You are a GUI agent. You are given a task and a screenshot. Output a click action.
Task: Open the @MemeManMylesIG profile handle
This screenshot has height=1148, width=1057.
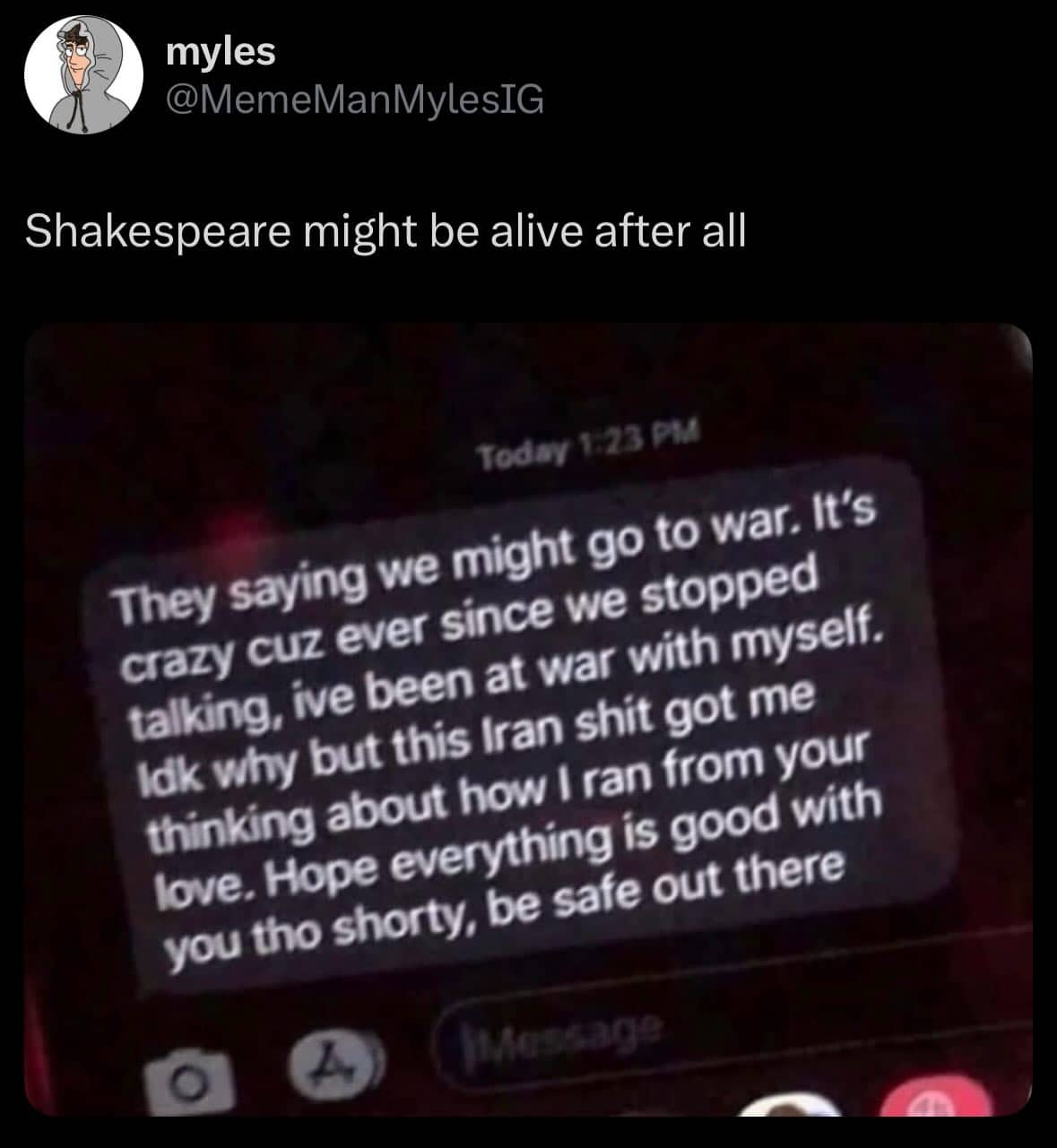354,99
